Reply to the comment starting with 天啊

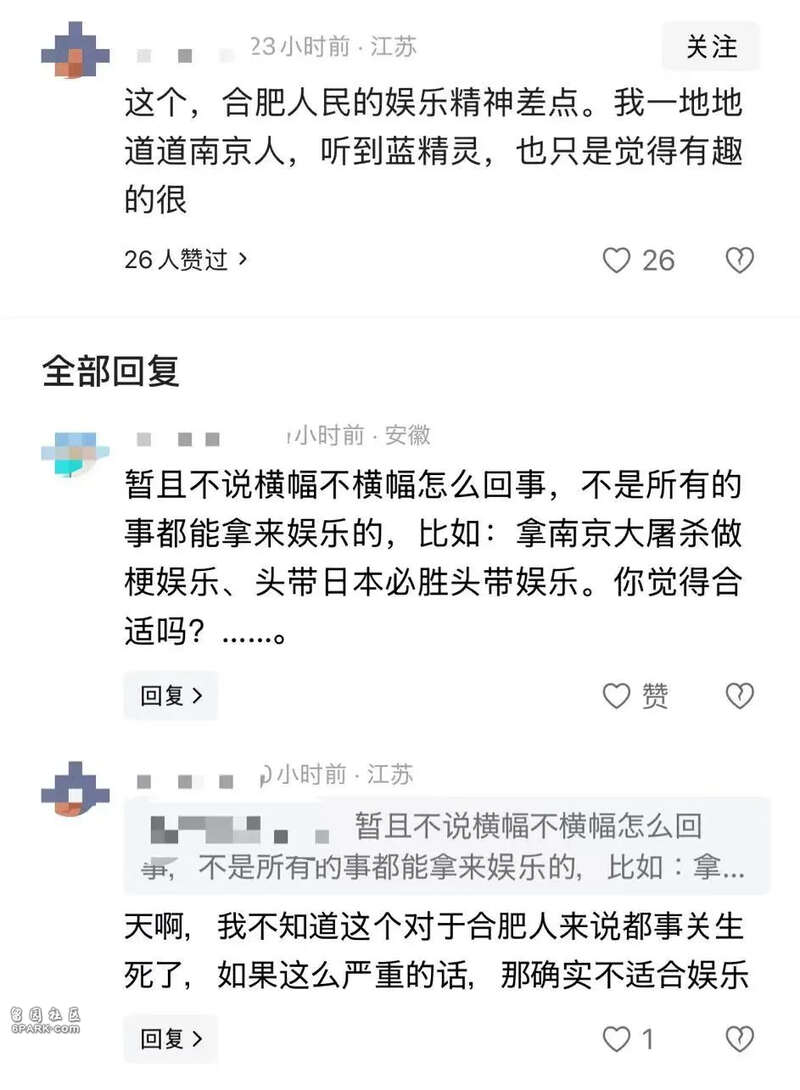[x=170, y=1038]
